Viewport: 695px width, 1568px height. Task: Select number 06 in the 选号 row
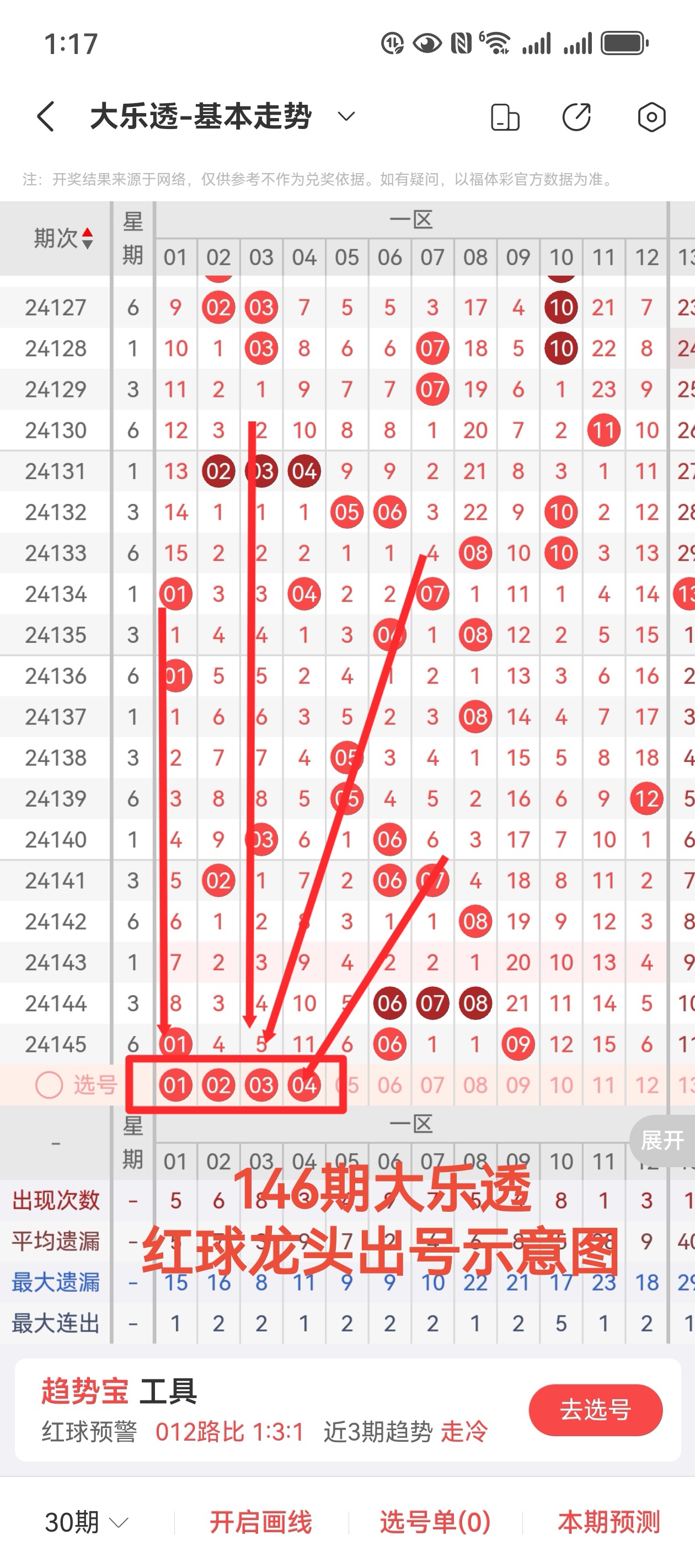(x=390, y=1084)
